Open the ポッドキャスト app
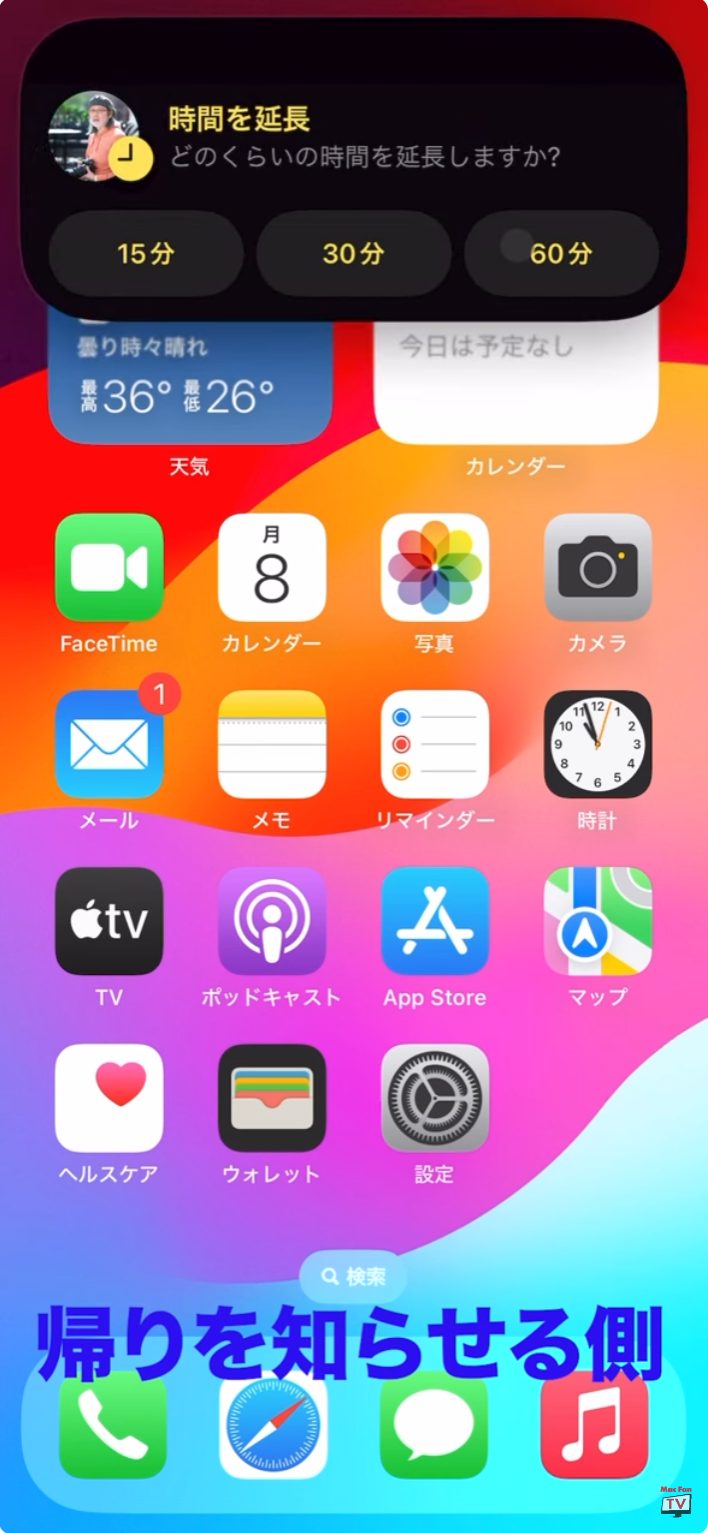708x1533 pixels. [272, 921]
